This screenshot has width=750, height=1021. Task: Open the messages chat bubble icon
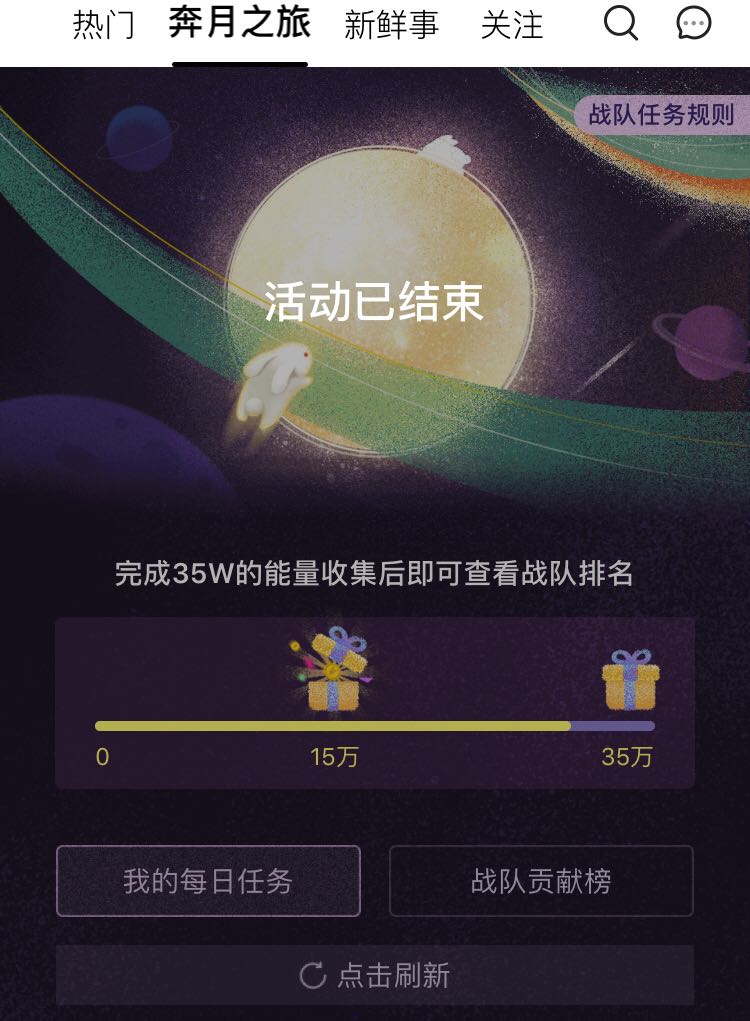694,24
